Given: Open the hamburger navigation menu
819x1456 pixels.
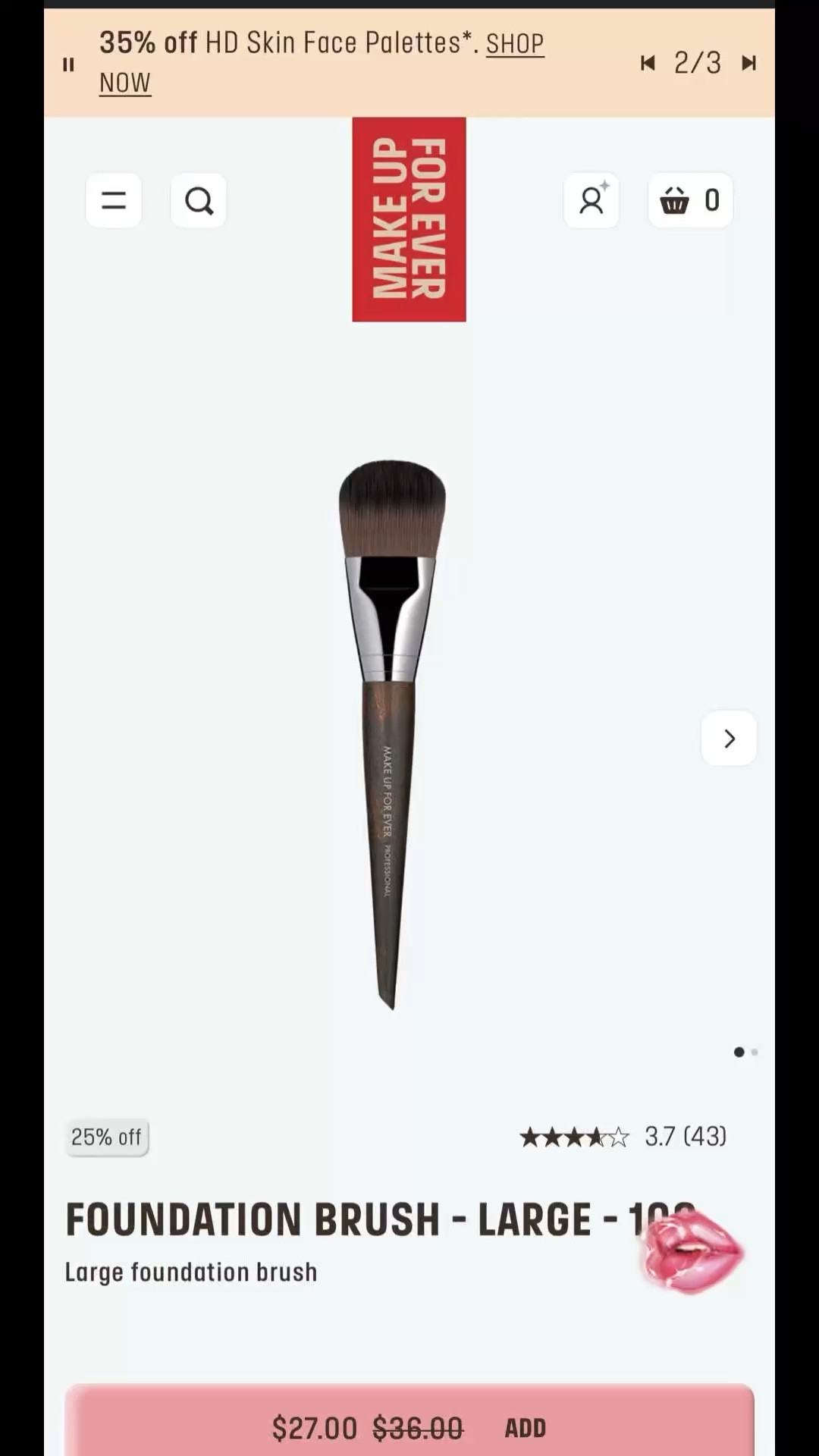Looking at the screenshot, I should click(x=114, y=200).
